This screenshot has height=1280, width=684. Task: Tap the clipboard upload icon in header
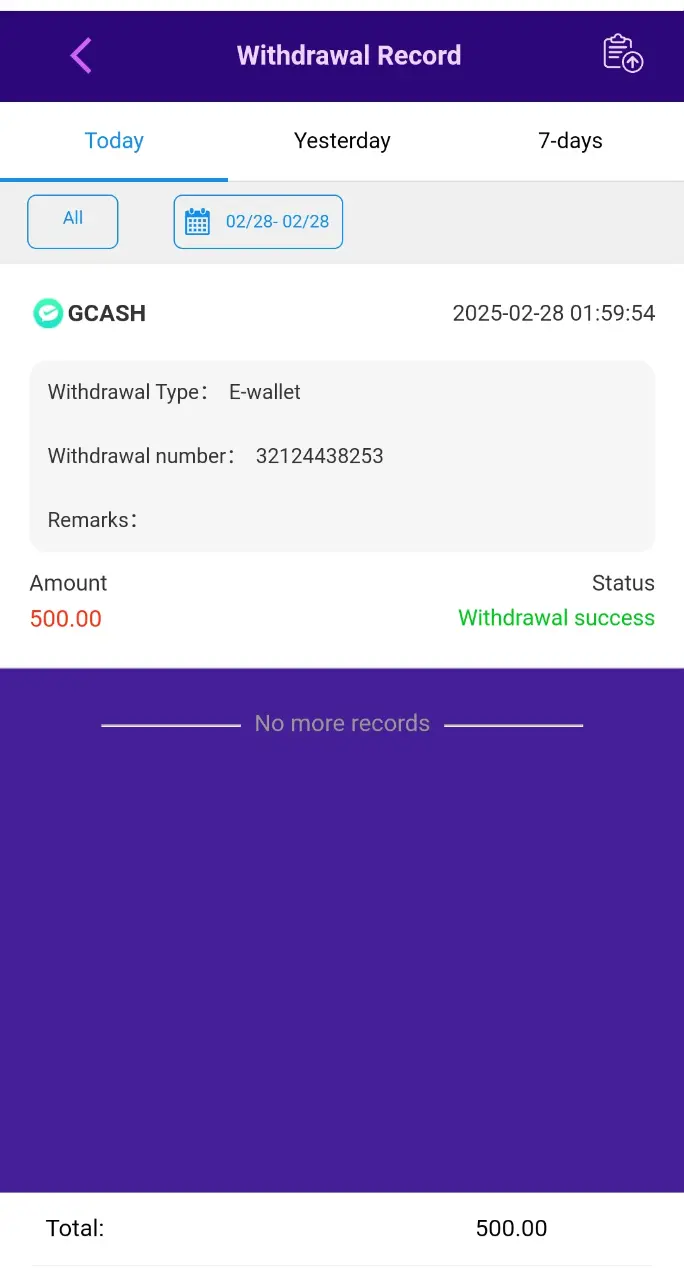623,54
